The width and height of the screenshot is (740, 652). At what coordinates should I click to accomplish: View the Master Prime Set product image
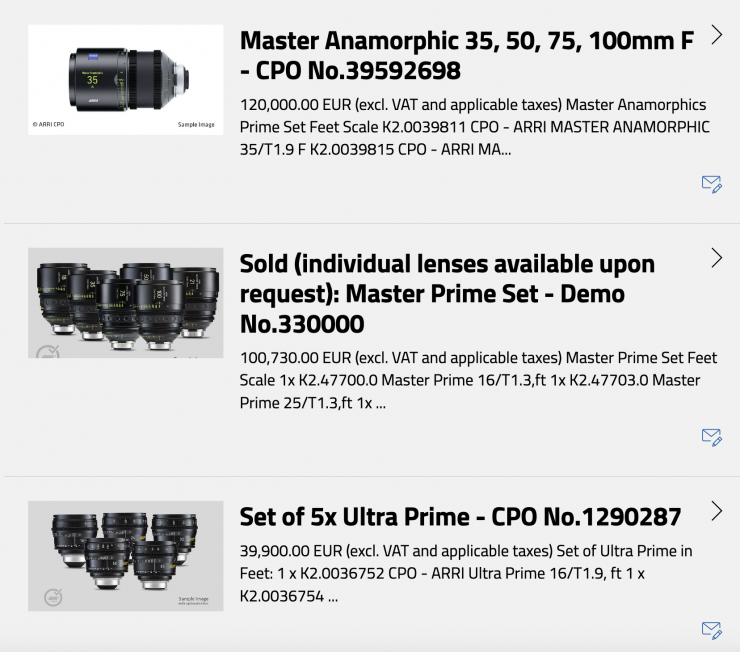tap(125, 302)
